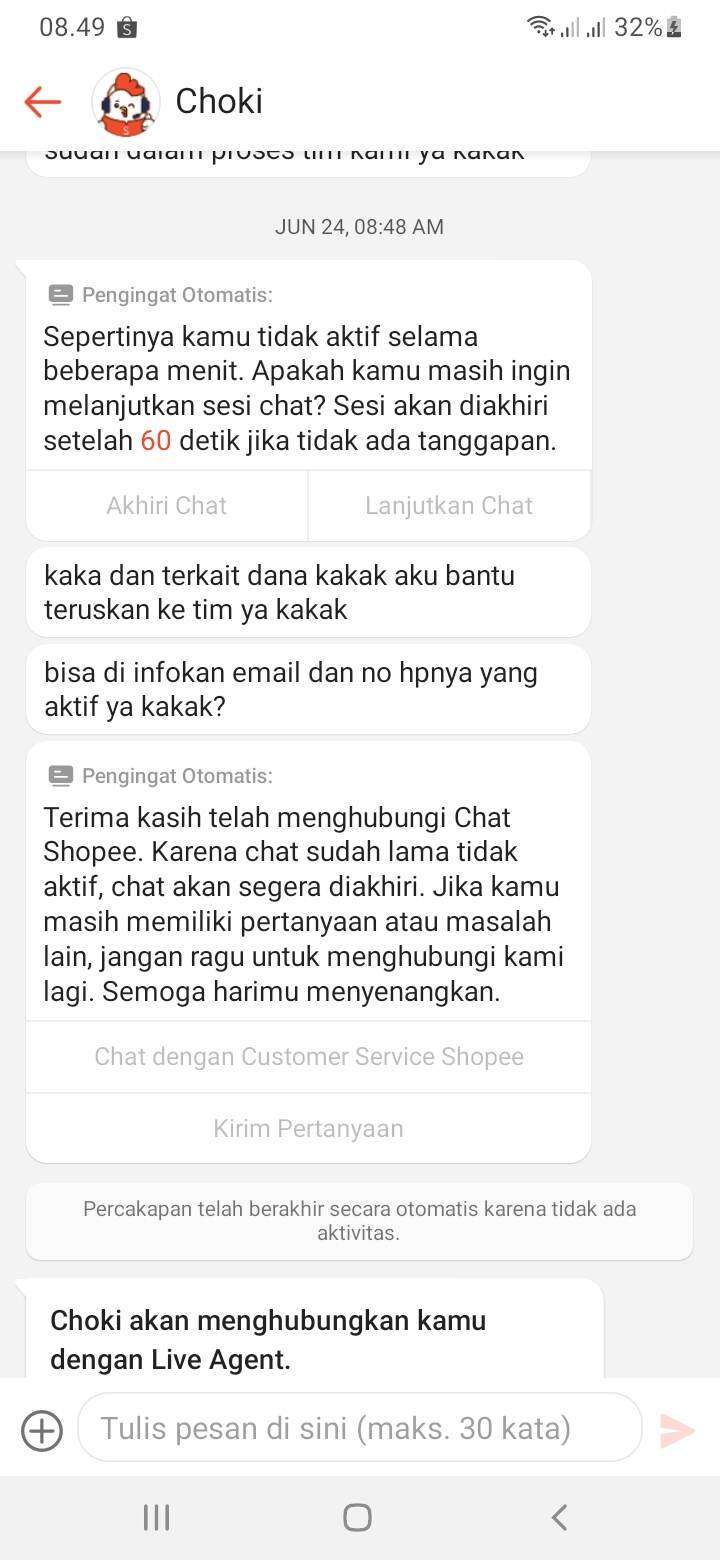Viewport: 720px width, 1560px height.
Task: Tap the system home button
Action: pyautogui.click(x=357, y=1518)
